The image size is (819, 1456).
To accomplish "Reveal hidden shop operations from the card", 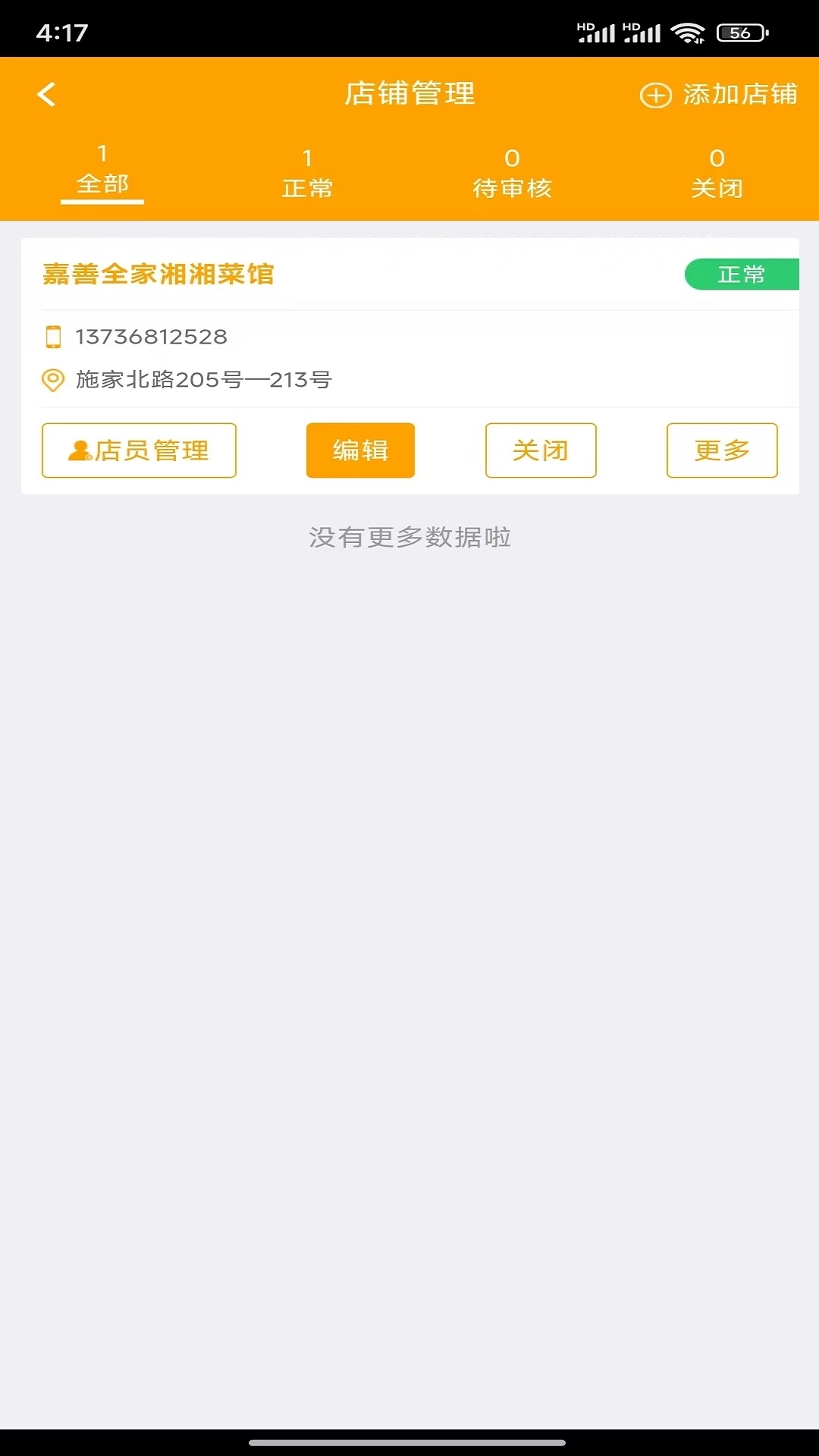I will (721, 450).
